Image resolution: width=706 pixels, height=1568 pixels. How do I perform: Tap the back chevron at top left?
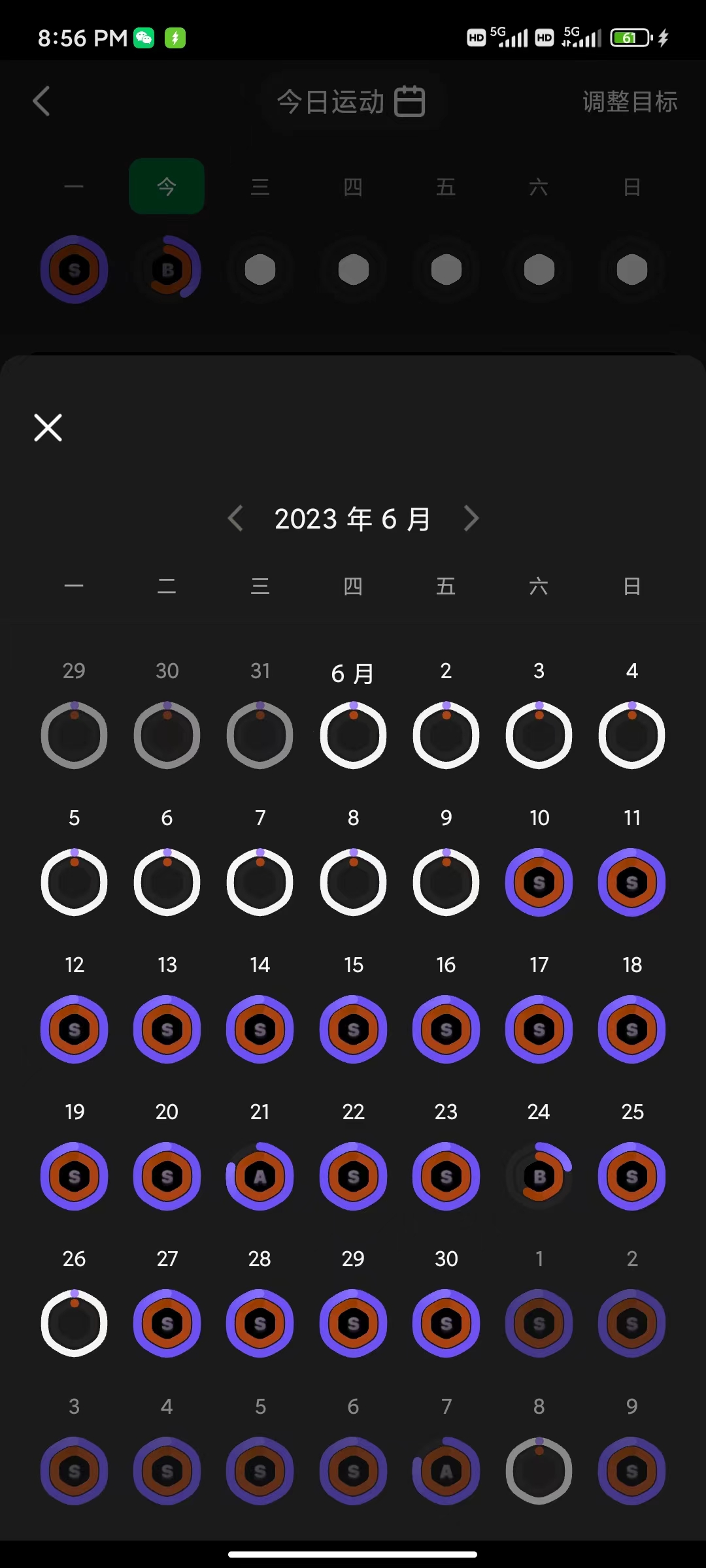[41, 101]
